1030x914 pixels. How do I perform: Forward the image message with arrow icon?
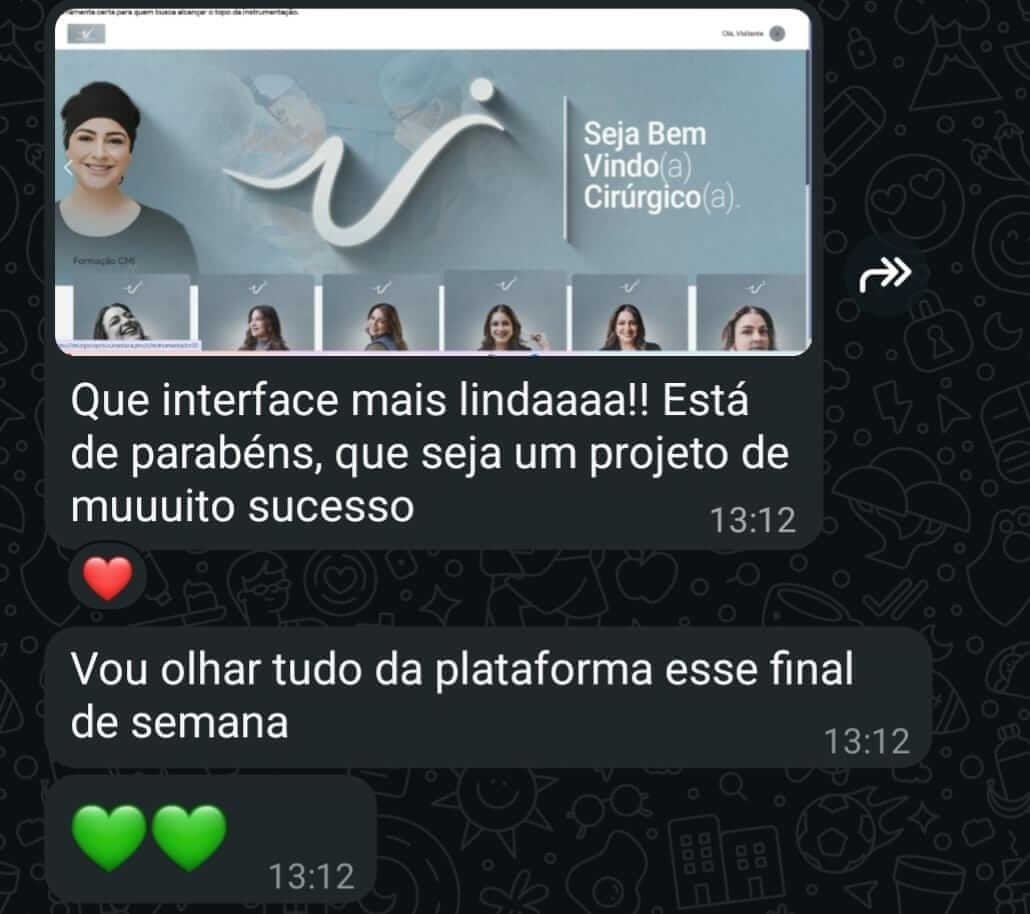pyautogui.click(x=885, y=273)
